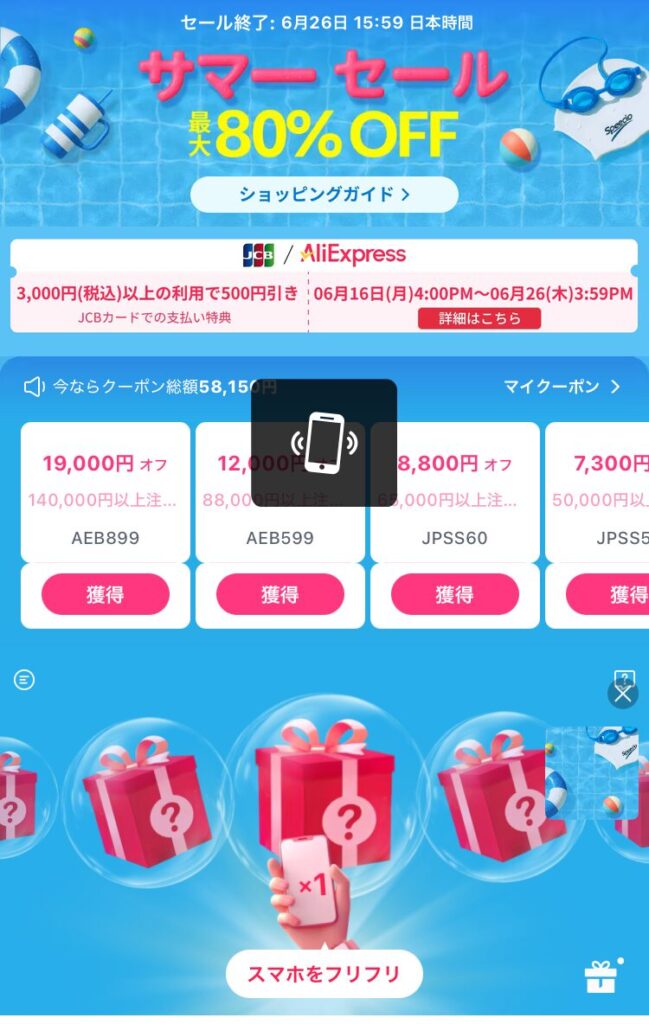This screenshot has height=1024, width=649.
Task: Open the ショッピングガイド shopping guide
Action: pyautogui.click(x=324, y=195)
